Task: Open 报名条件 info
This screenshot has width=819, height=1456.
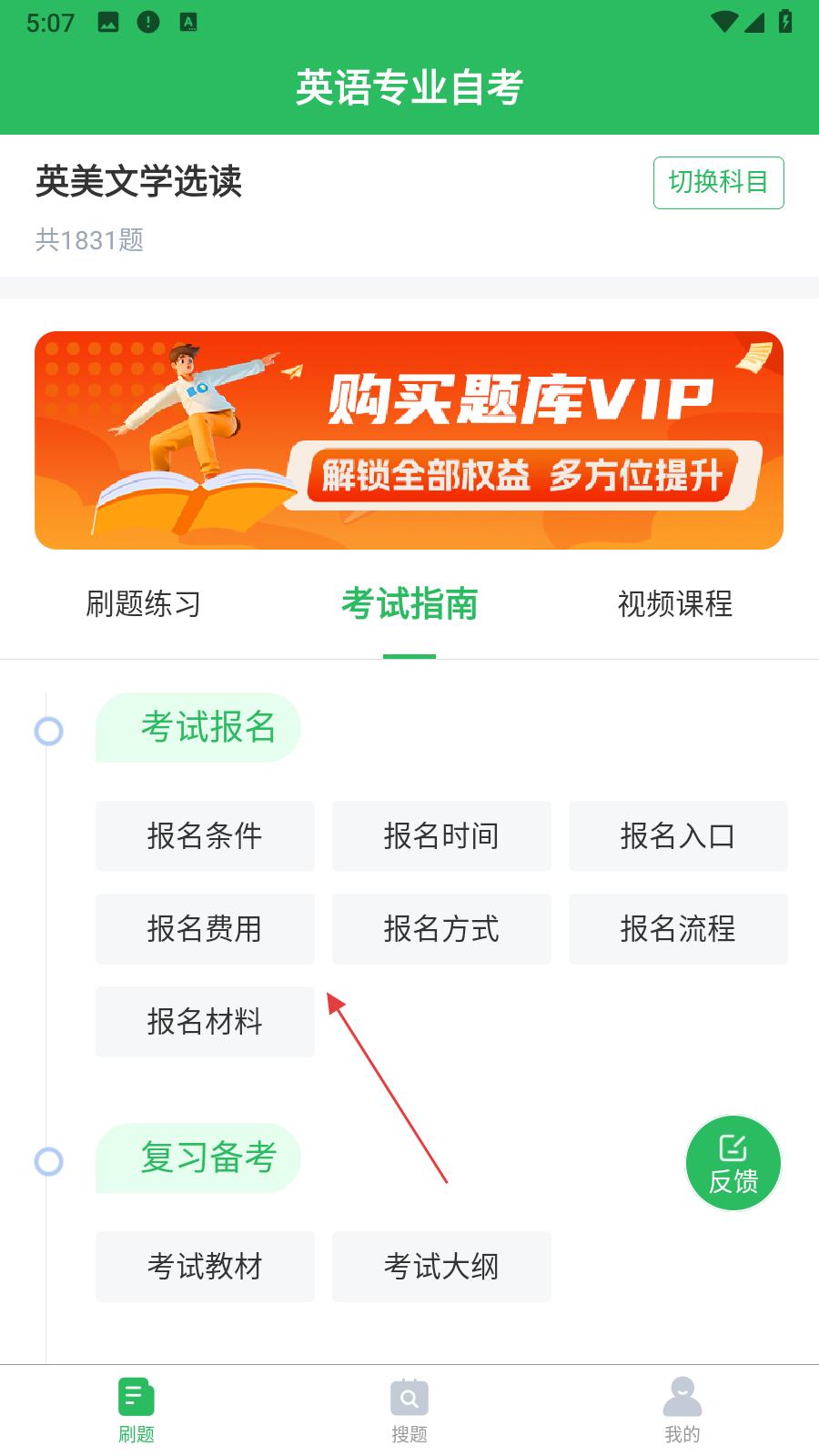Action: [x=205, y=836]
